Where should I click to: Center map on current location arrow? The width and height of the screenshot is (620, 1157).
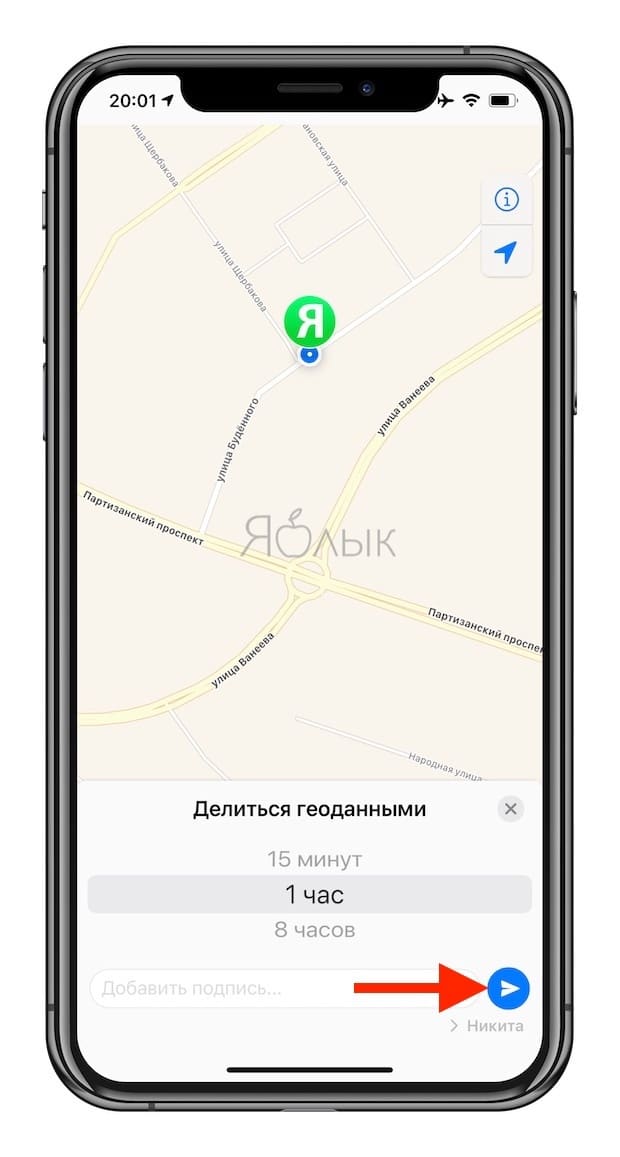click(506, 252)
